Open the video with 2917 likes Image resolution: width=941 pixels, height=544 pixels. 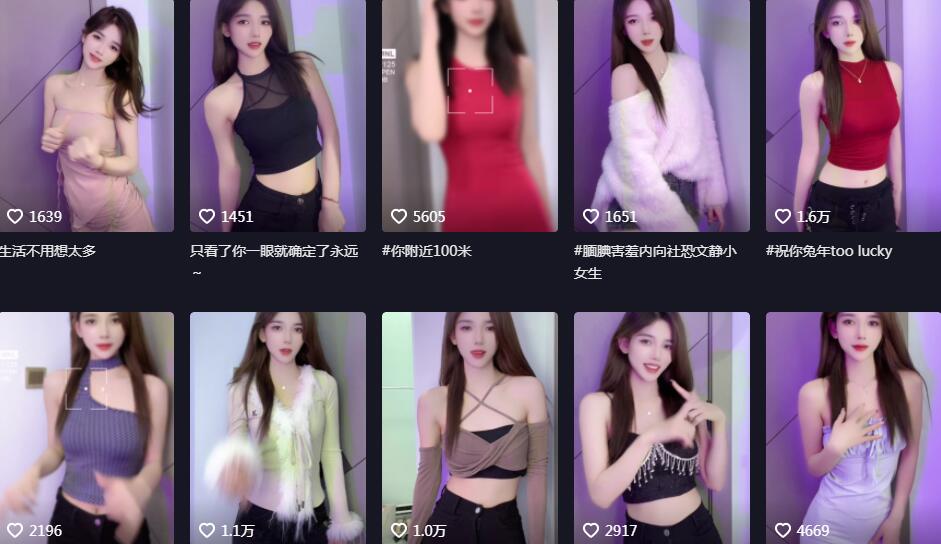coord(661,428)
